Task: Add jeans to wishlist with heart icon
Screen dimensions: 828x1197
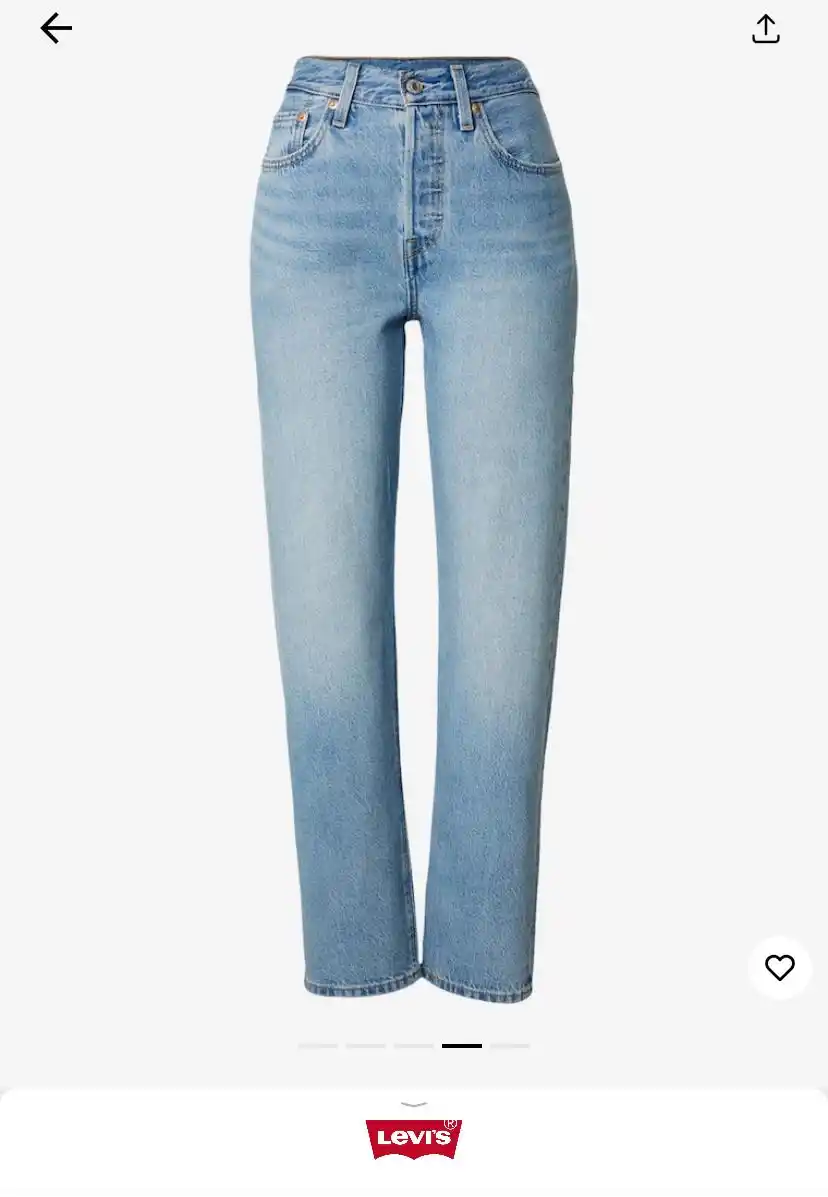Action: 779,967
